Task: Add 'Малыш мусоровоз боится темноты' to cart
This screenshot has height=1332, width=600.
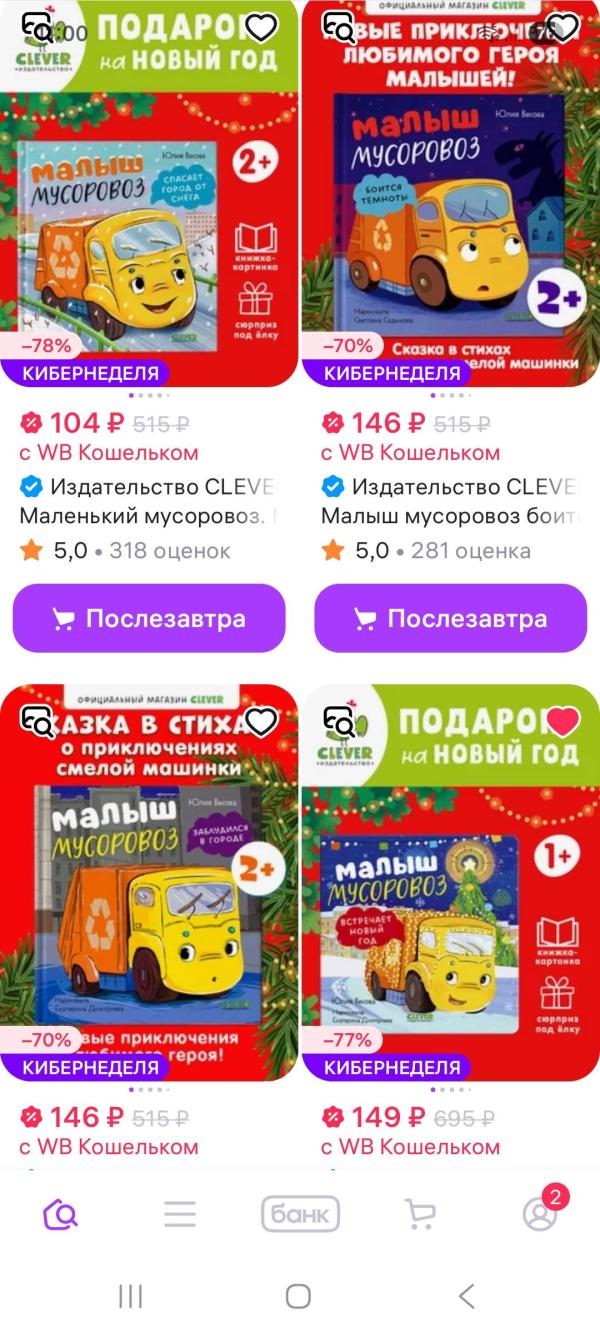Action: click(450, 618)
